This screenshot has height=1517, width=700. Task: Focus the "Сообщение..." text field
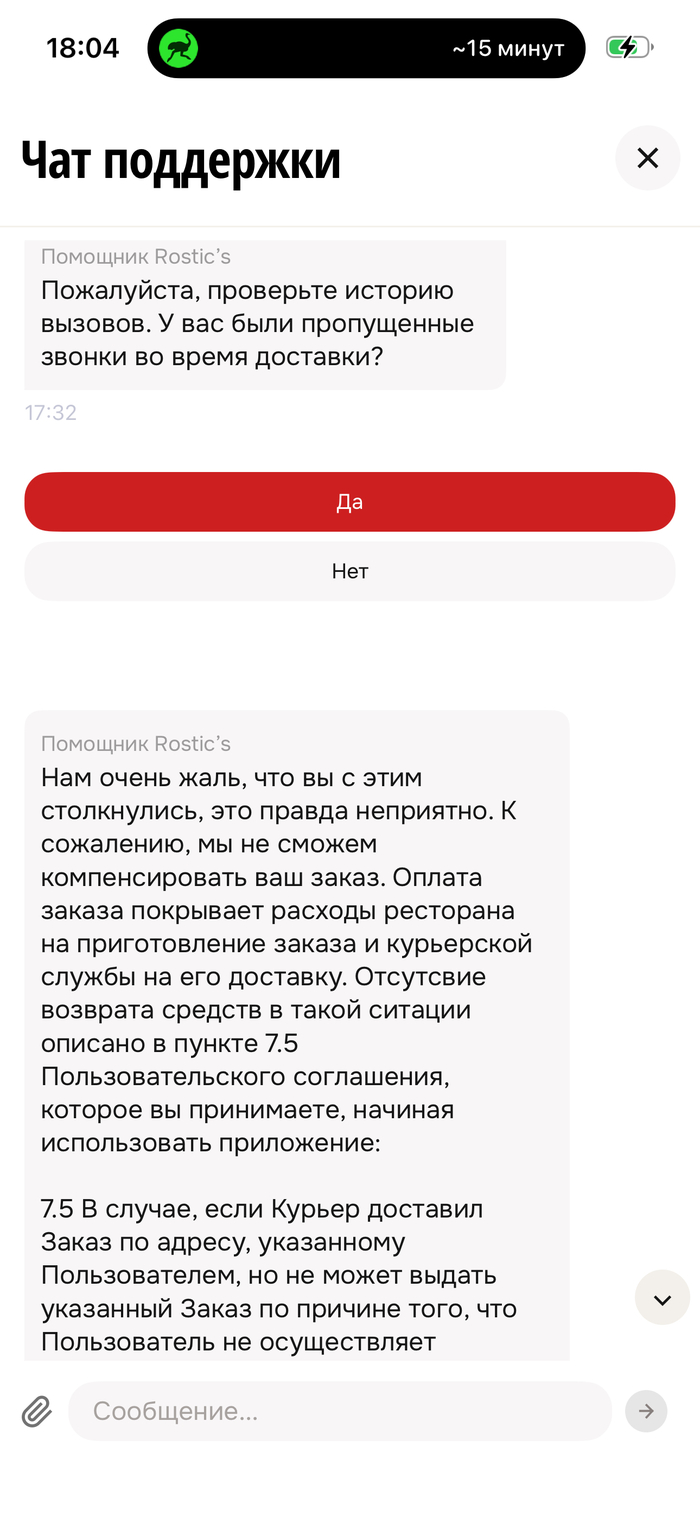[340, 1411]
